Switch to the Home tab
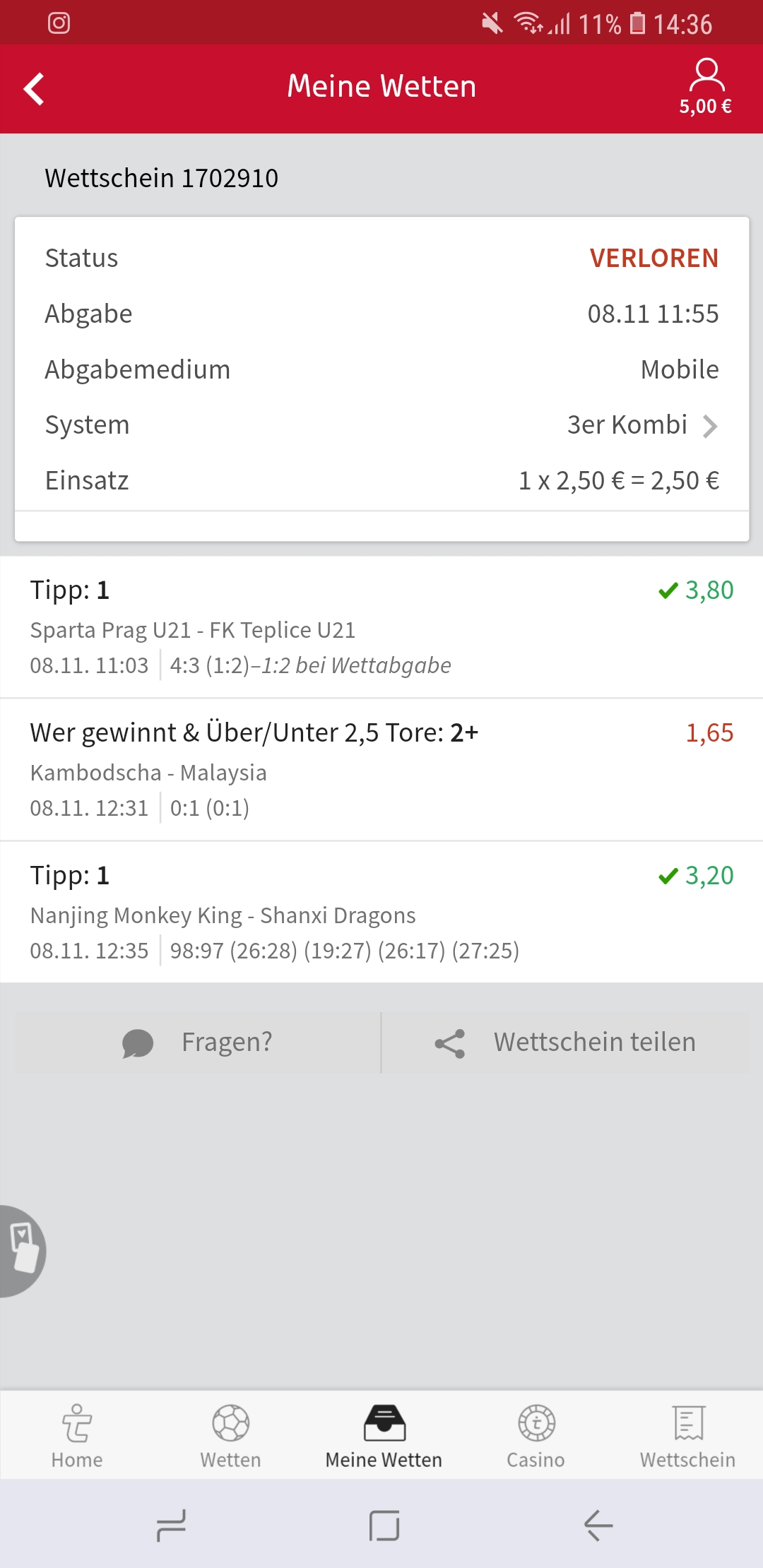 click(77, 1436)
